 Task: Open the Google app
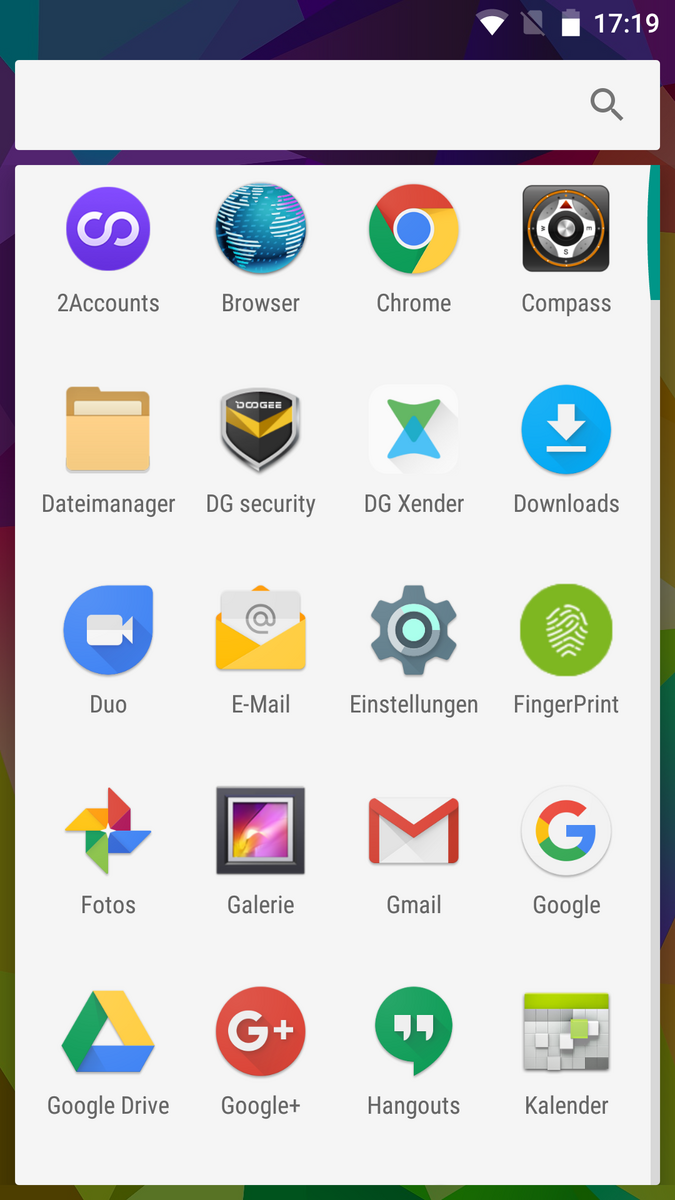coord(566,831)
